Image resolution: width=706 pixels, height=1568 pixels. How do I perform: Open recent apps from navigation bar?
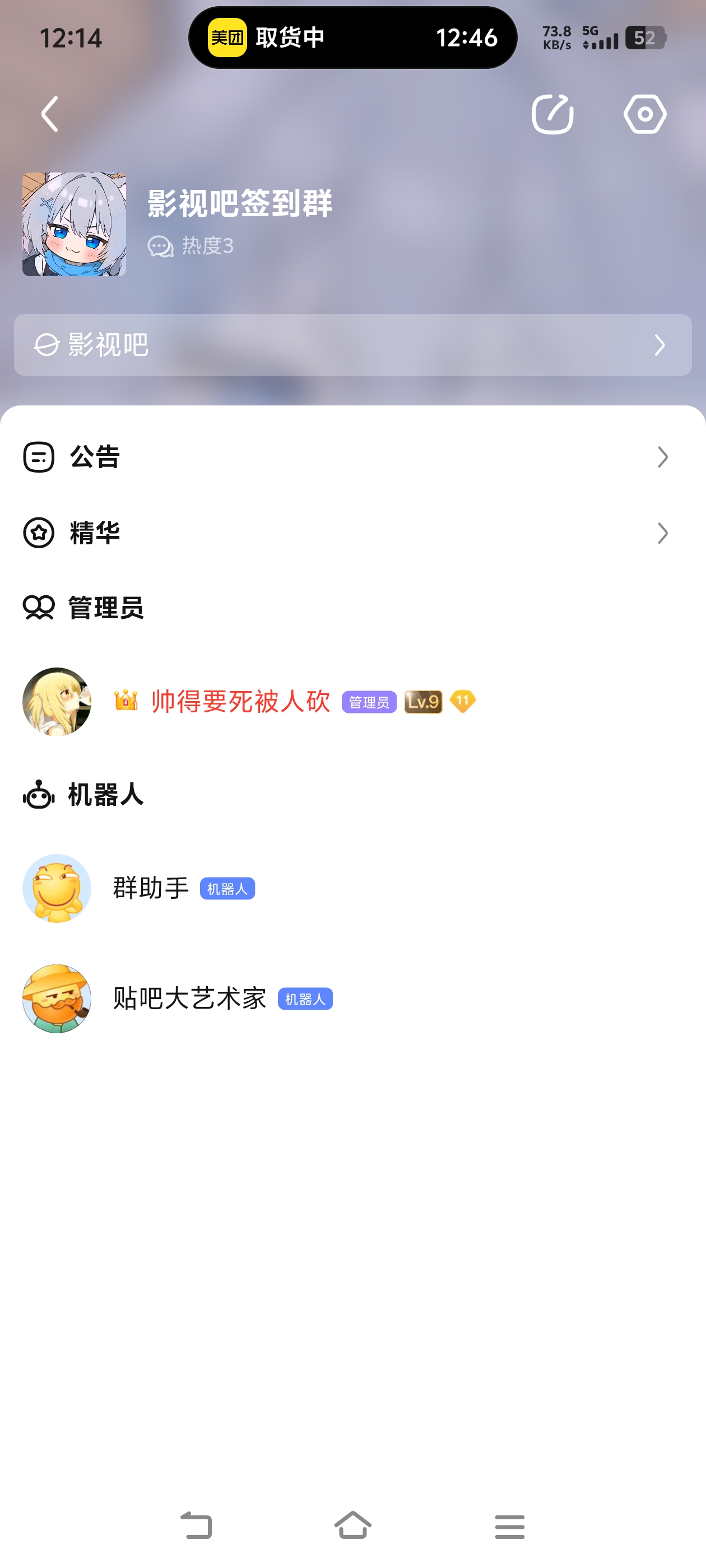(510, 1527)
